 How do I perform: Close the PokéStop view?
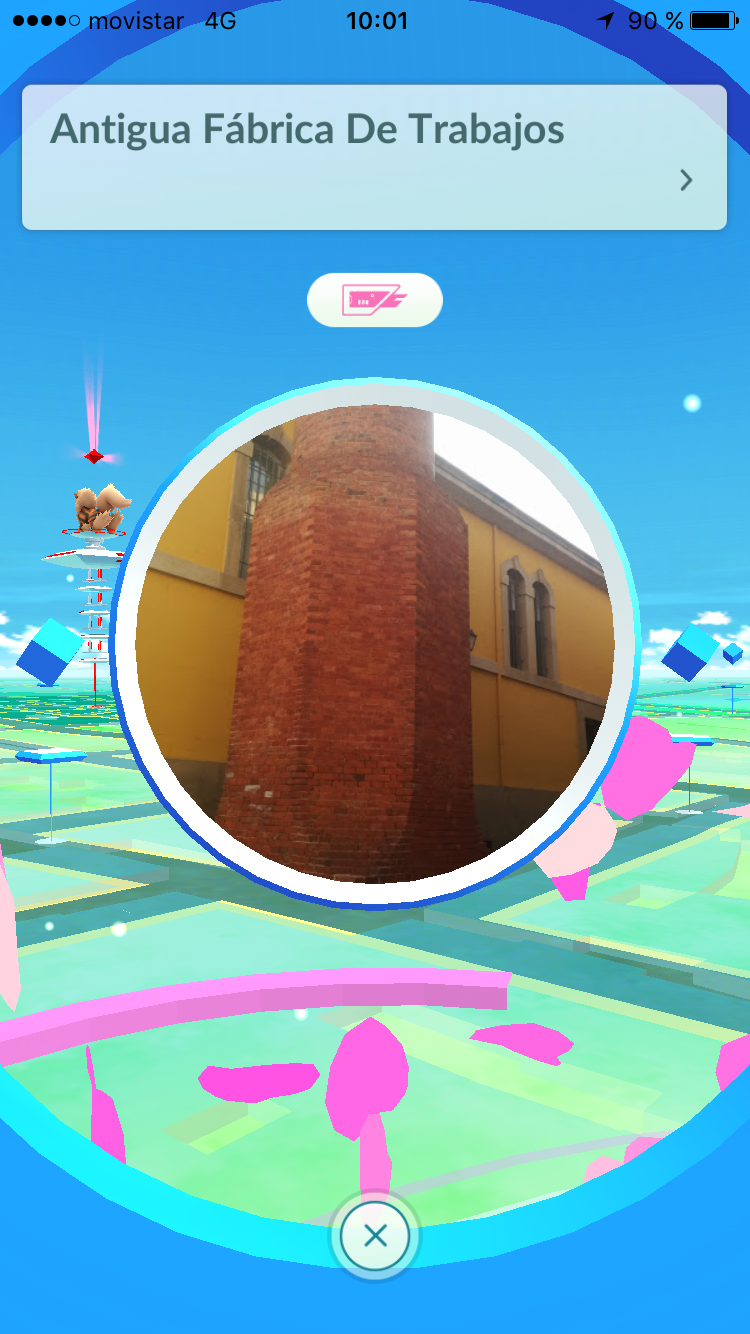[375, 1237]
